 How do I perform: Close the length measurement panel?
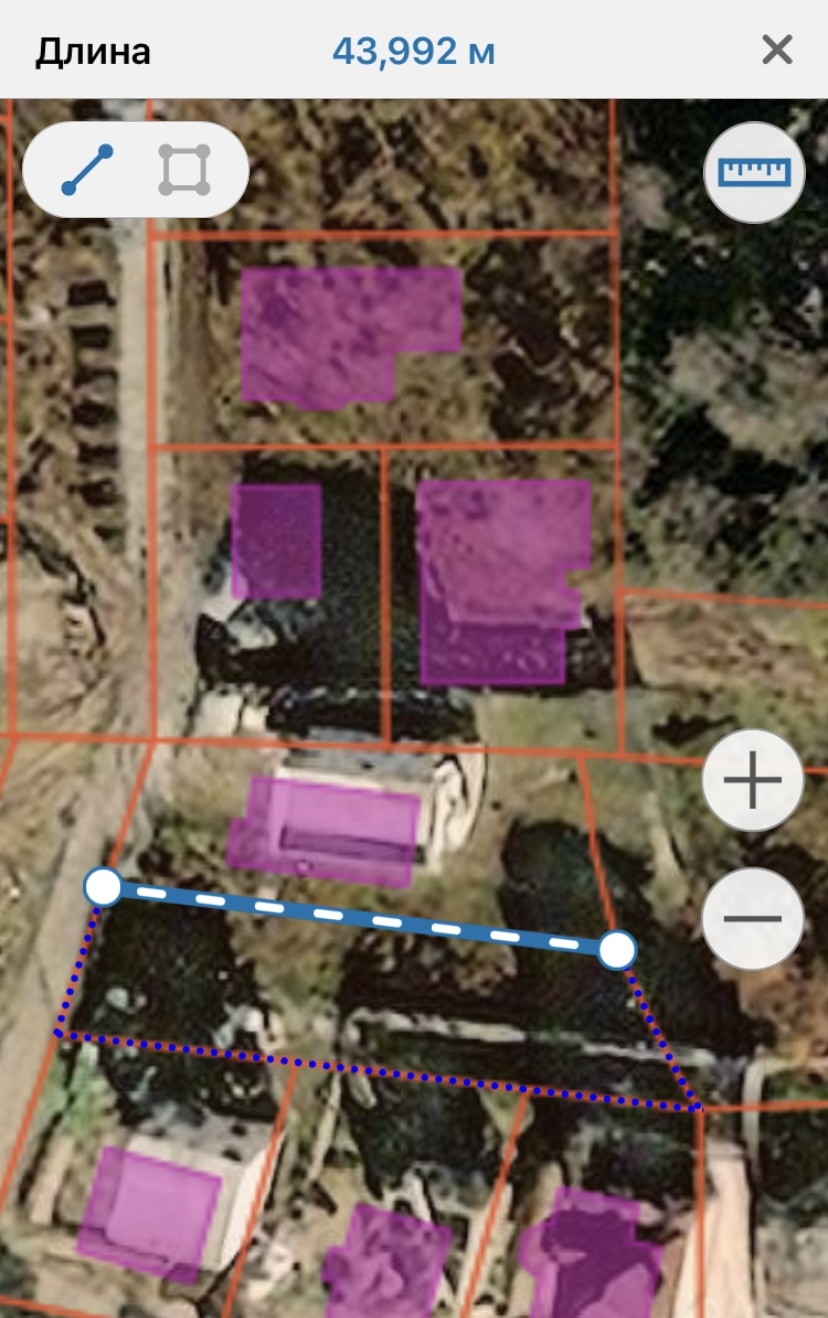coord(777,49)
